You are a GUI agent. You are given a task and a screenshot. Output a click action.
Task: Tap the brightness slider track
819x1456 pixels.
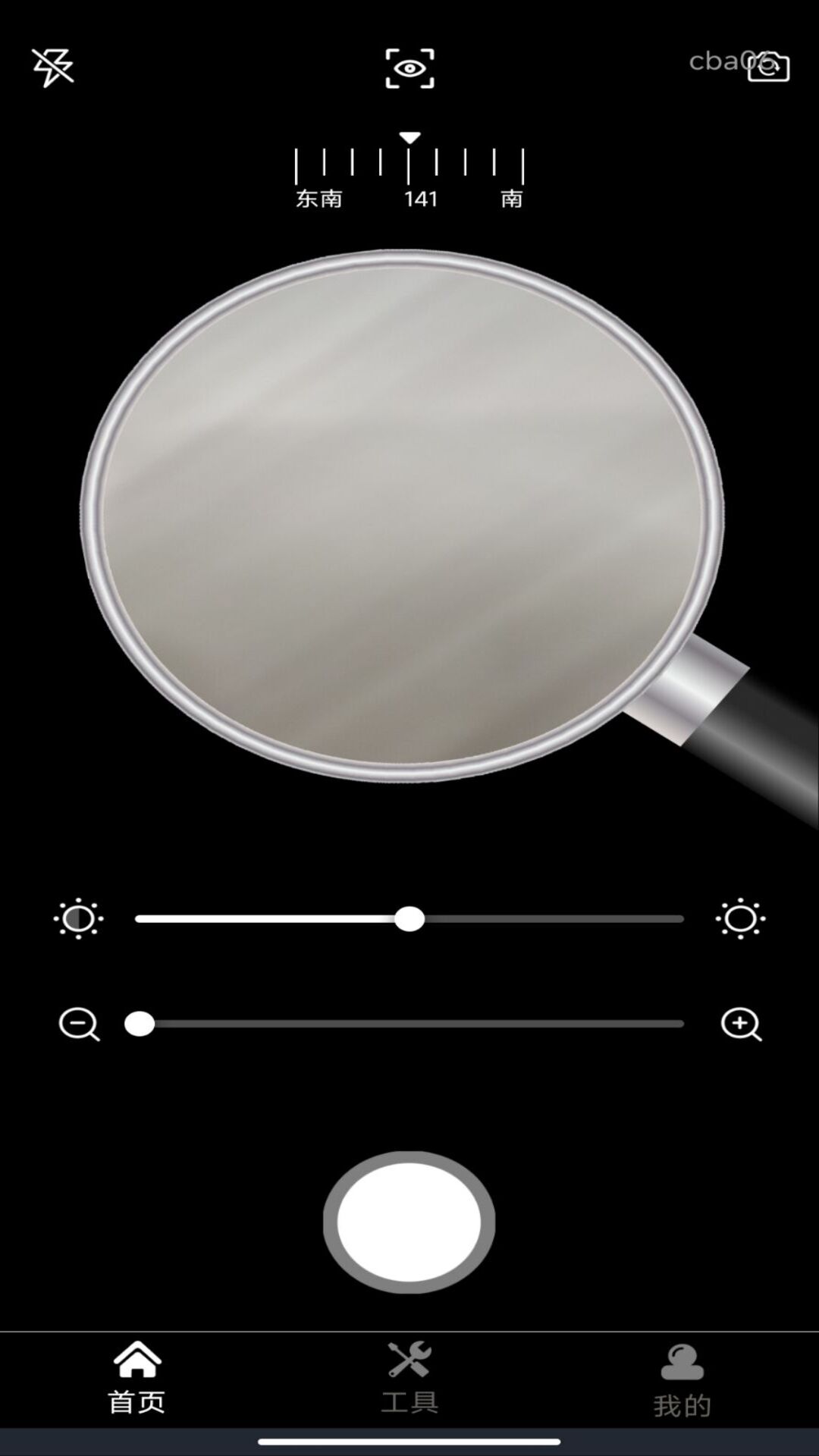pos(409,918)
